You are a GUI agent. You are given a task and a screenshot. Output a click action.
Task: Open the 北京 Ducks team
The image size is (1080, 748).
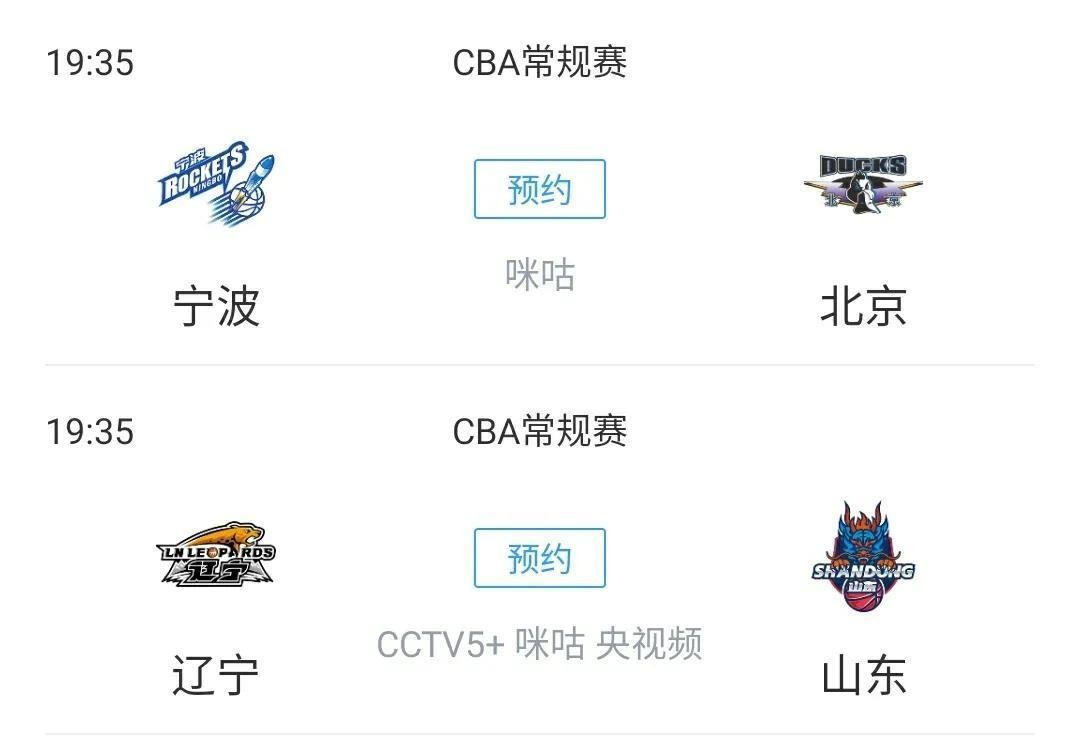[863, 186]
